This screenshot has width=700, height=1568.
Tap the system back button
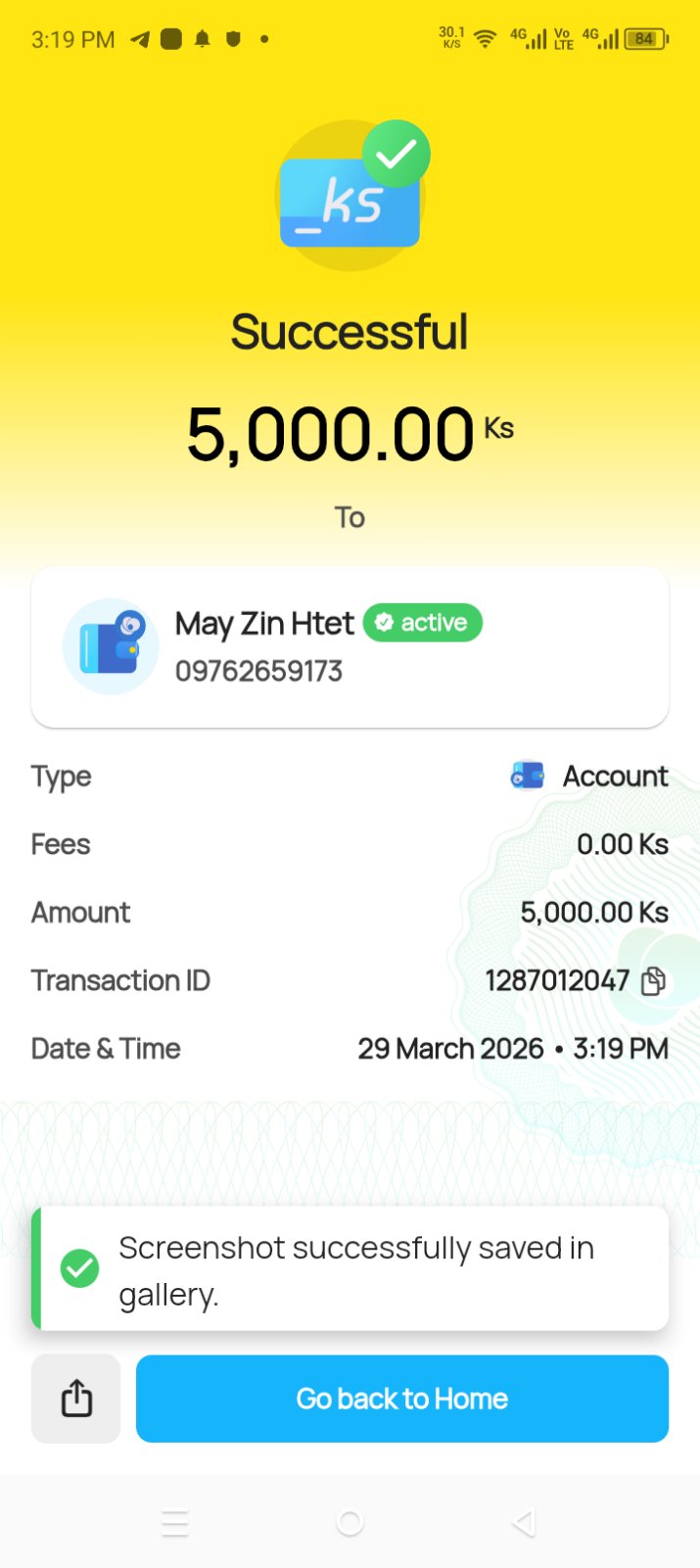pyautogui.click(x=524, y=1523)
